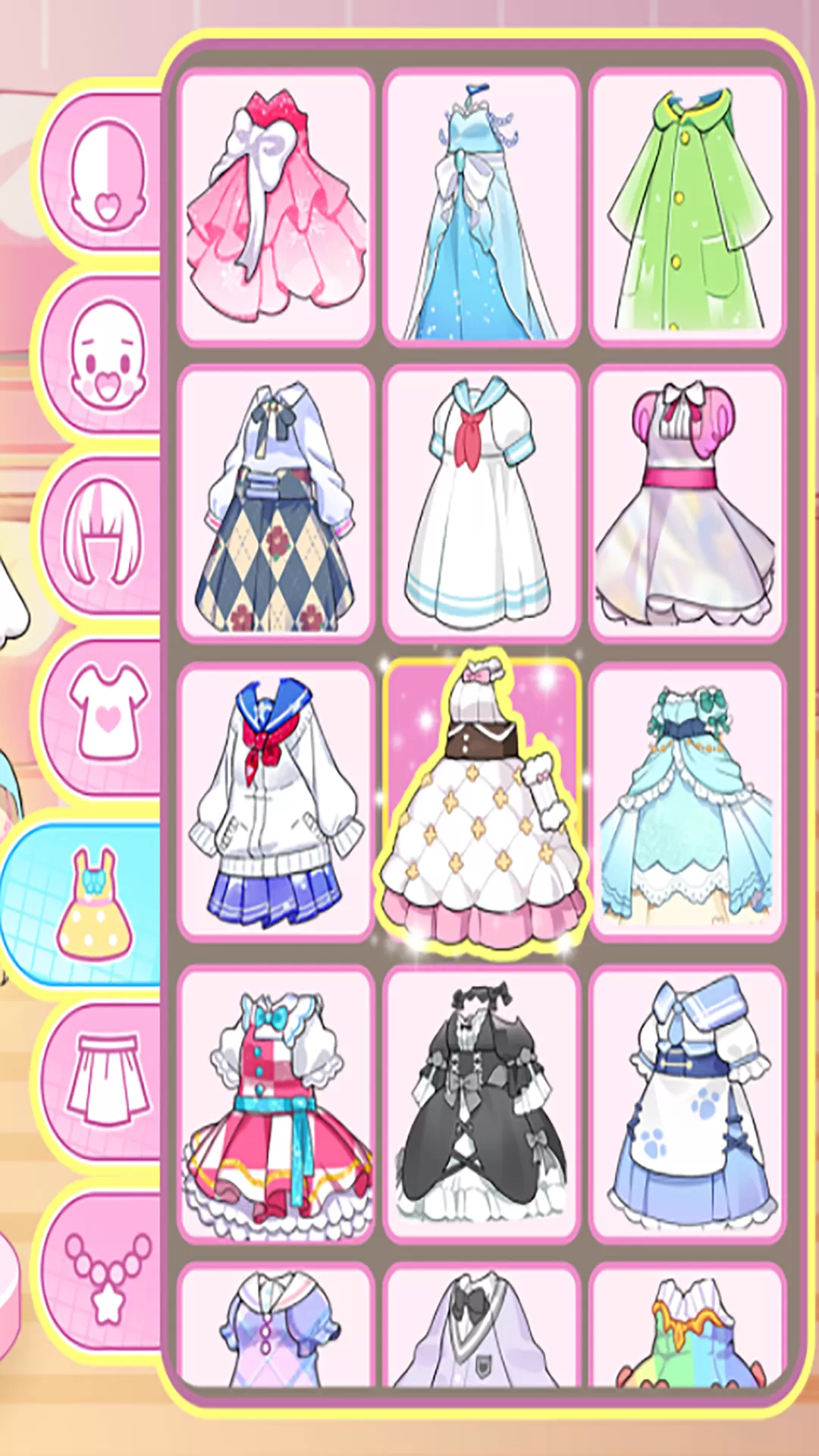Select the iridescent dress with pink puff sleeves
Viewport: 819px width, 1456px height.
tap(687, 504)
